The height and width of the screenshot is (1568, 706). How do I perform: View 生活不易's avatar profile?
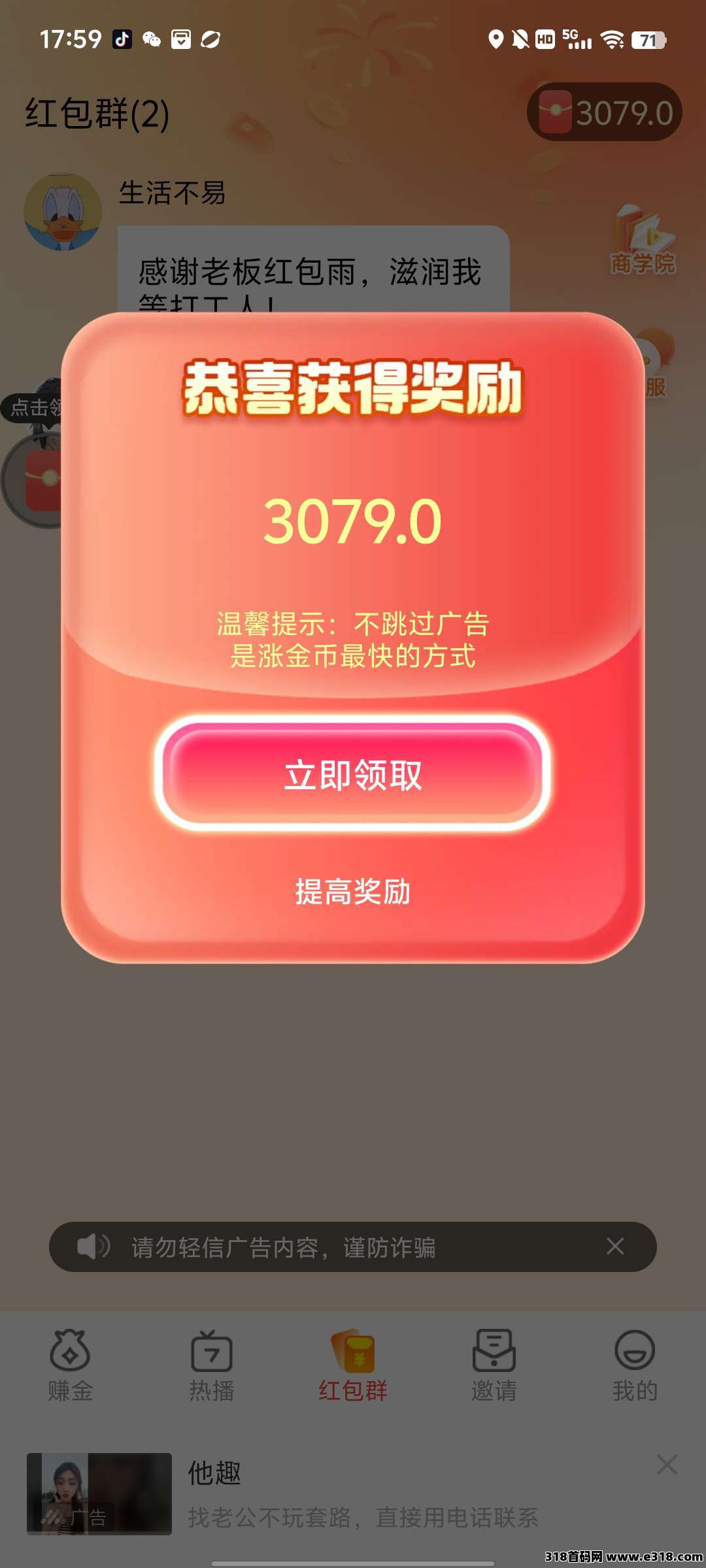(x=63, y=212)
